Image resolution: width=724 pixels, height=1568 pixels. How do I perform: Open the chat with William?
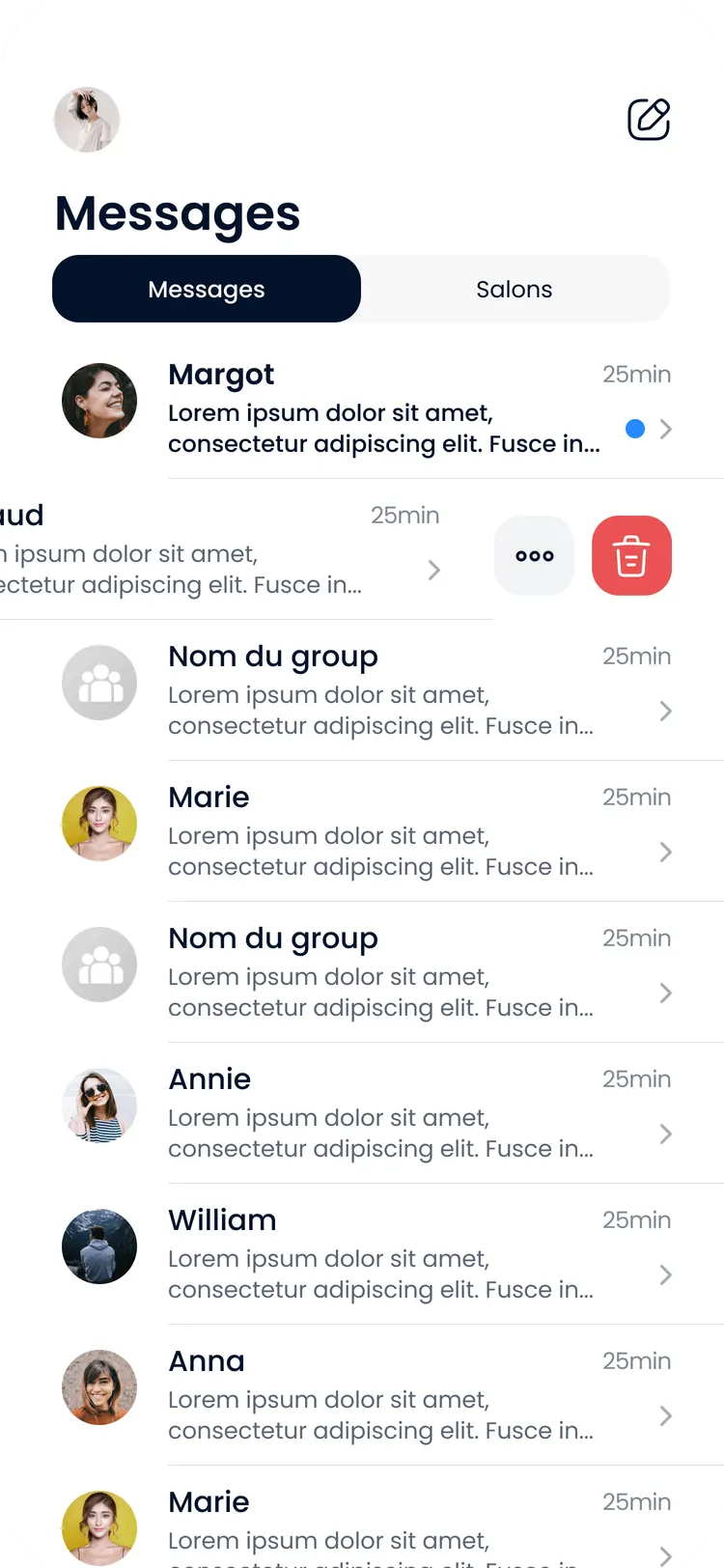click(x=367, y=1253)
